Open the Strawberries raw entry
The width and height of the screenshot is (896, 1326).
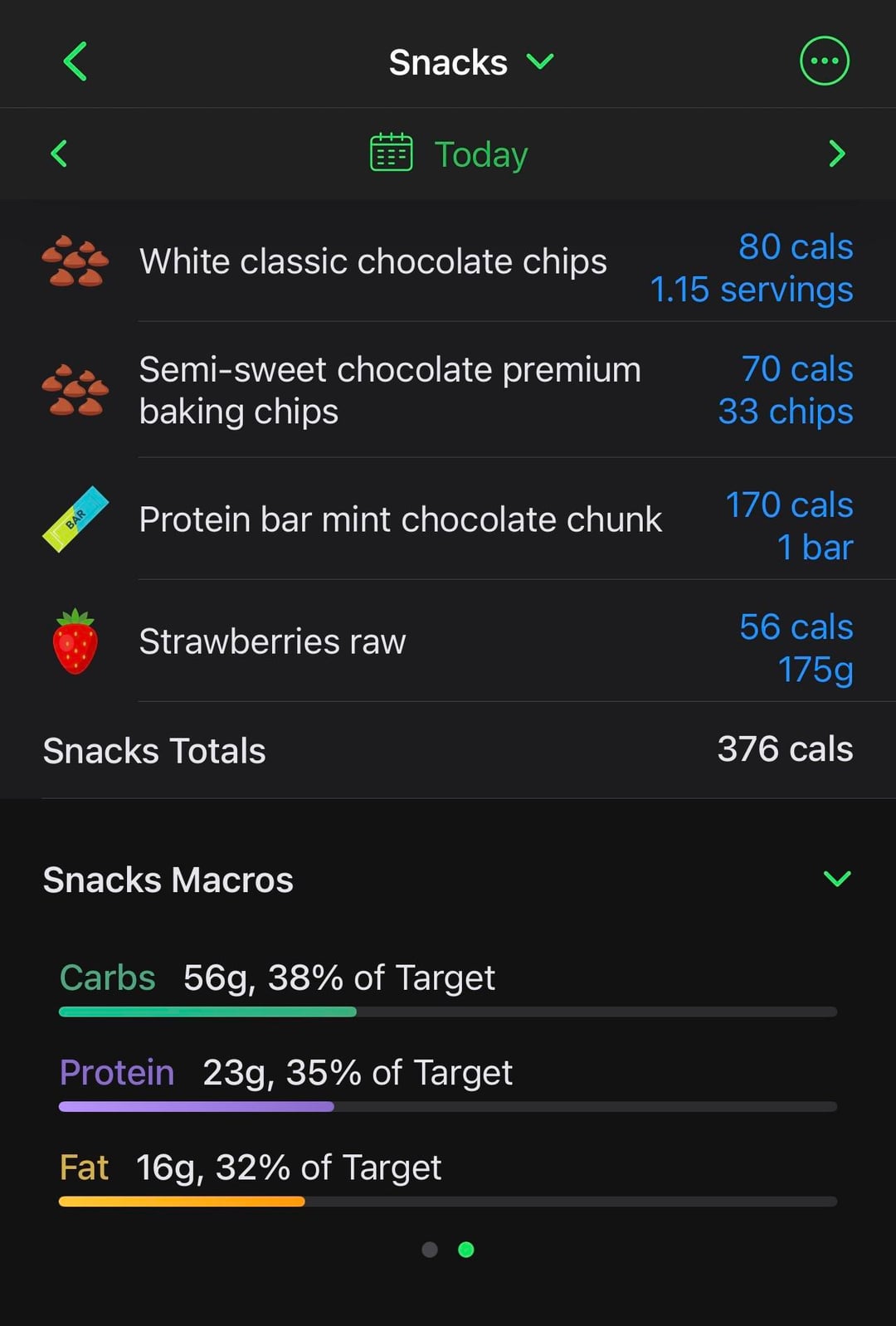(x=448, y=642)
